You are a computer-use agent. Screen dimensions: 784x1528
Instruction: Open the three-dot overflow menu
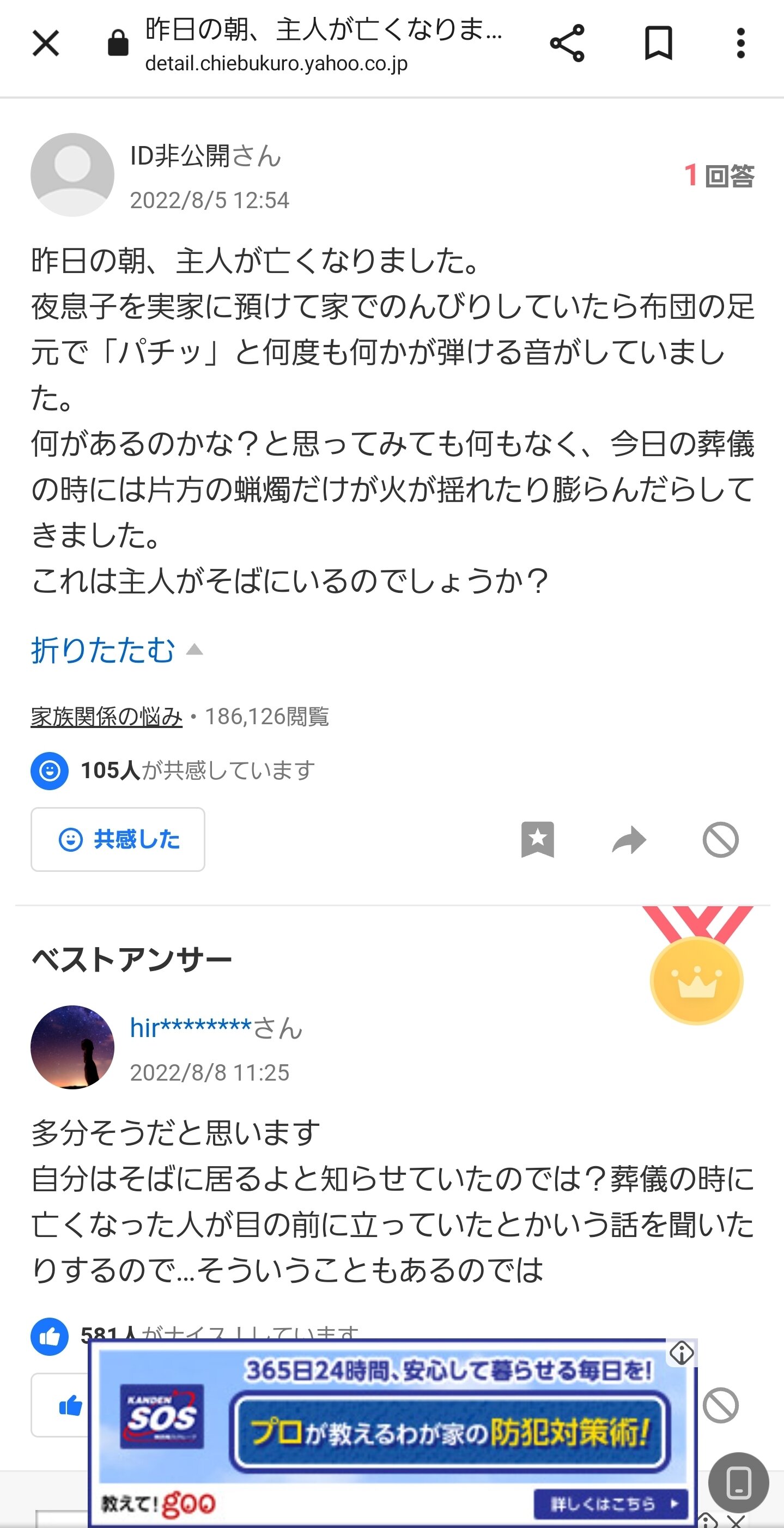click(x=740, y=43)
